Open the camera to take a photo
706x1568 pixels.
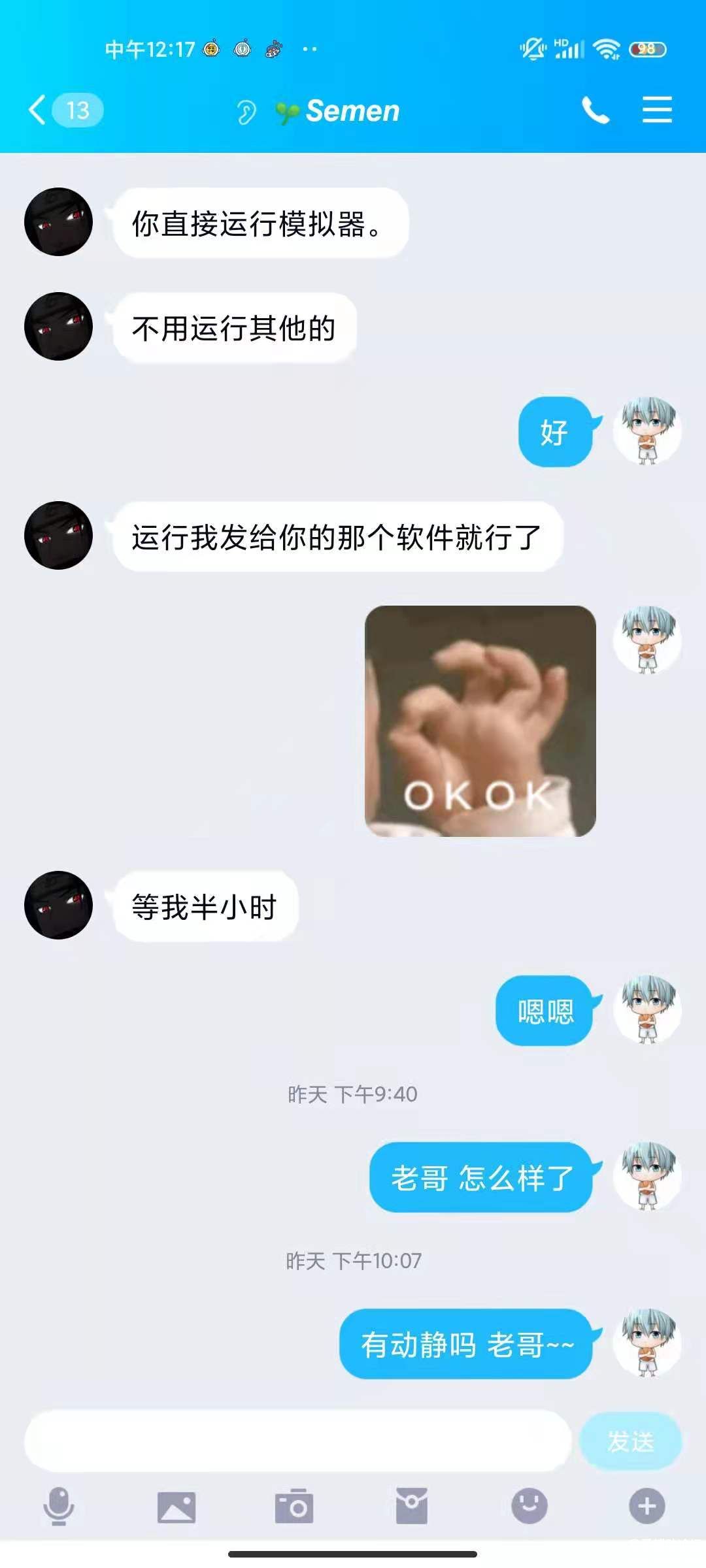click(x=294, y=1507)
